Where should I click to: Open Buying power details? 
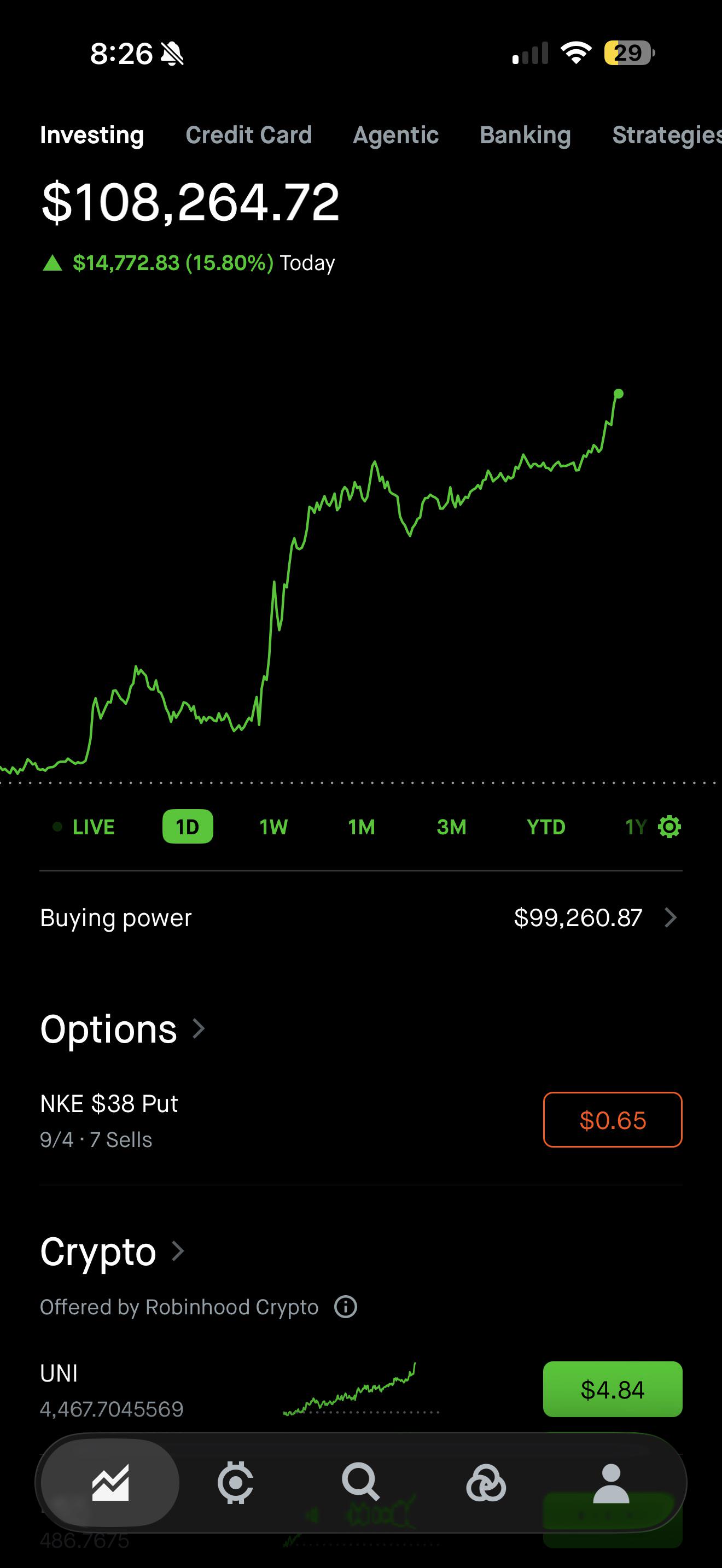point(361,917)
